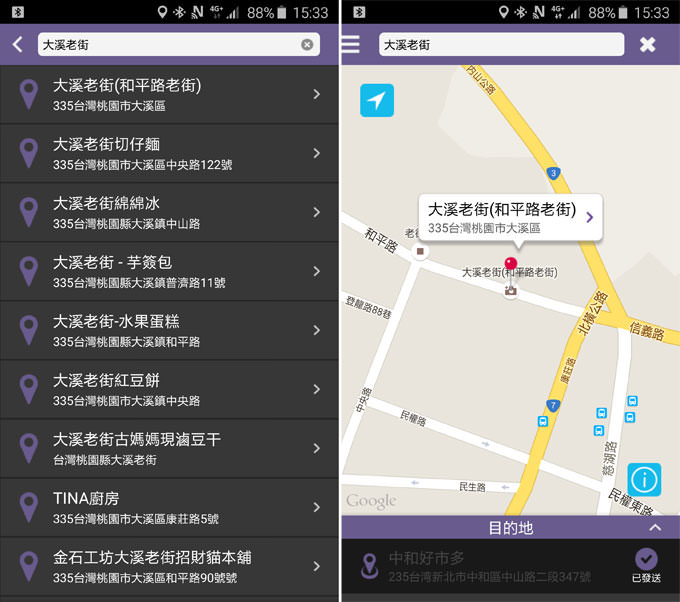Open result 大溪老街紅豆餅
680x602 pixels.
(168, 390)
